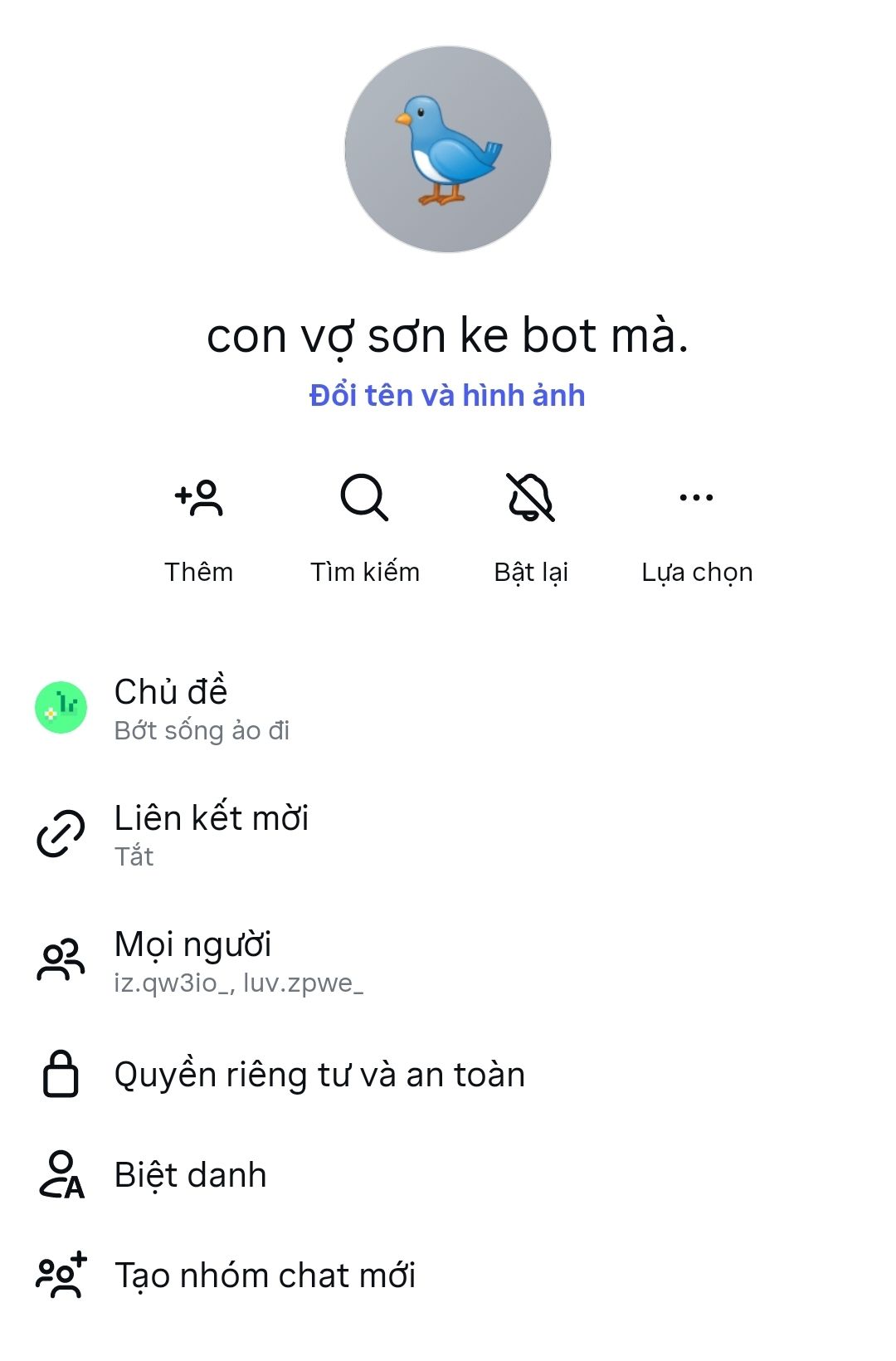Select Tạo nhóm chat mới
Image resolution: width=896 pixels, height=1361 pixels.
265,1276
